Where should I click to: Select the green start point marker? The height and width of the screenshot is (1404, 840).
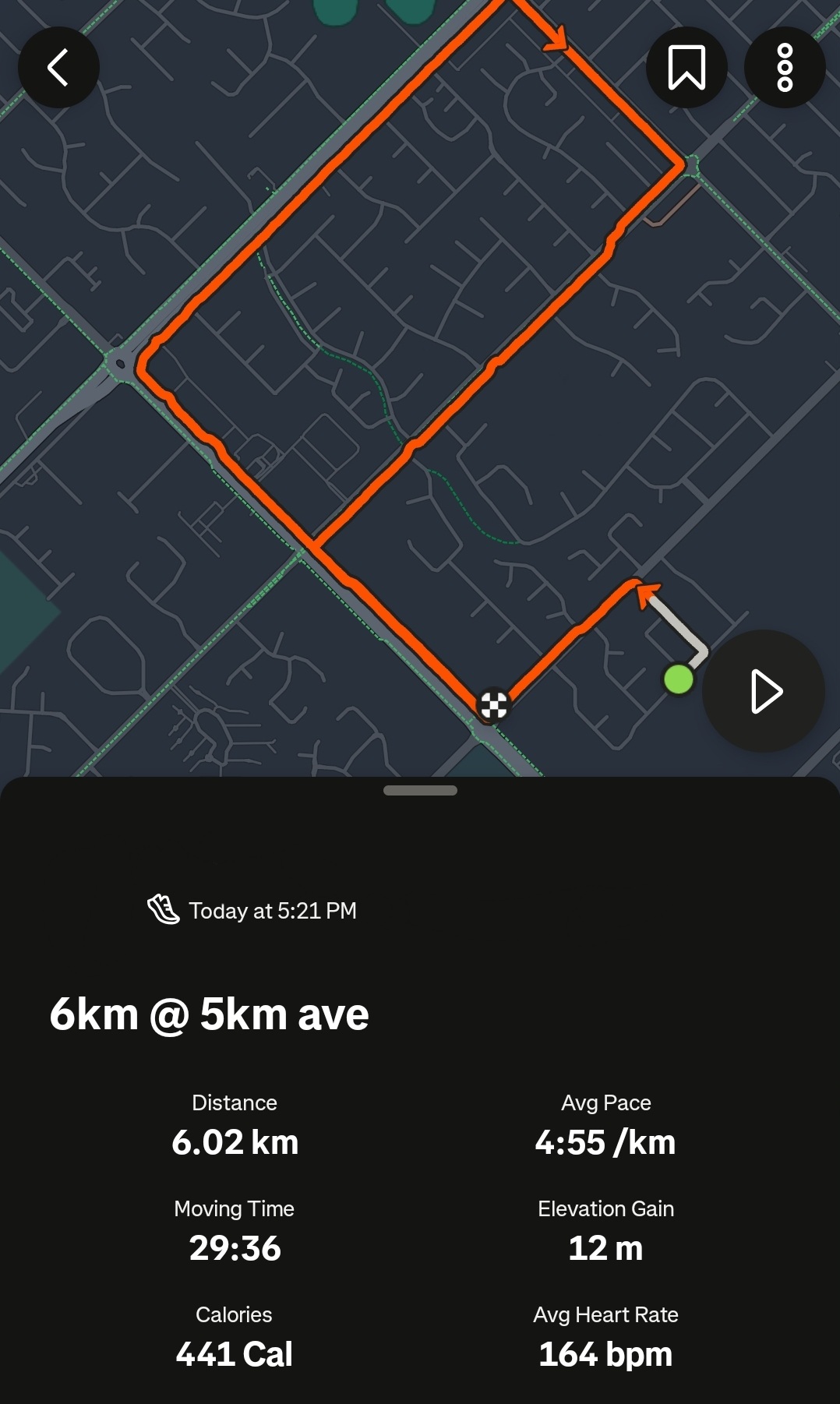coord(677,681)
